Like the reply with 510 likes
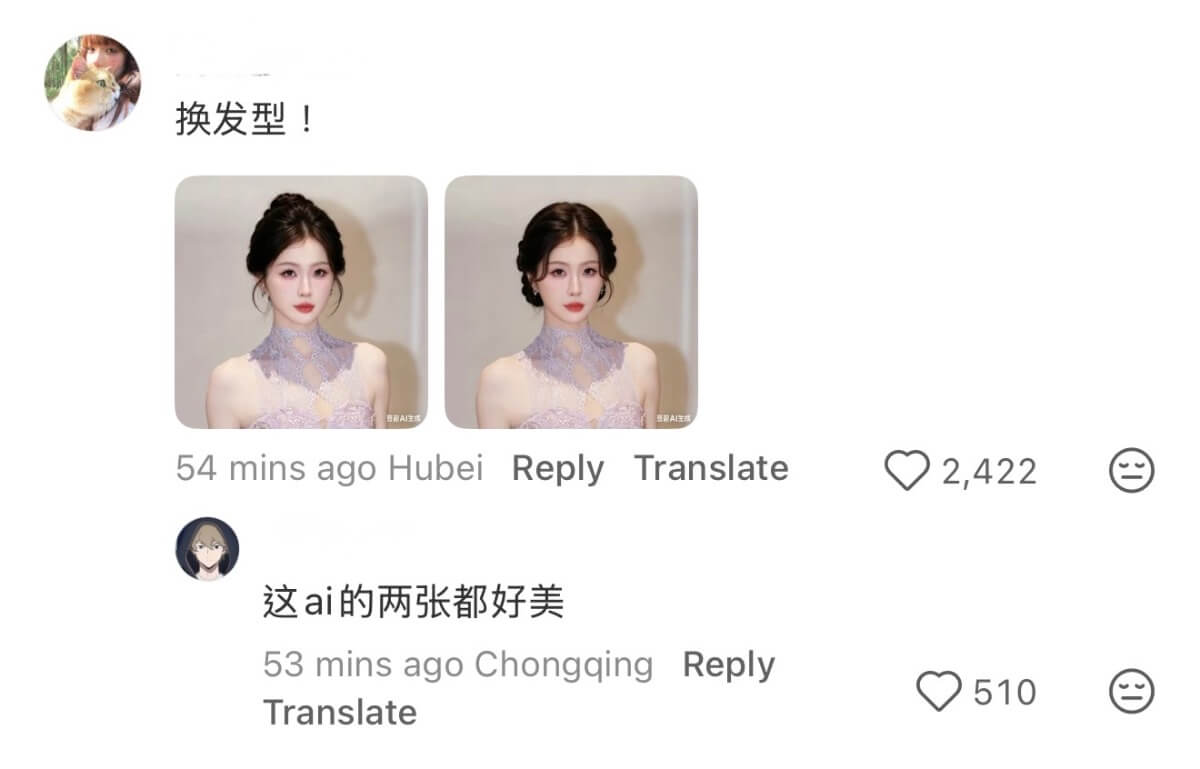The image size is (1200, 769). [939, 692]
